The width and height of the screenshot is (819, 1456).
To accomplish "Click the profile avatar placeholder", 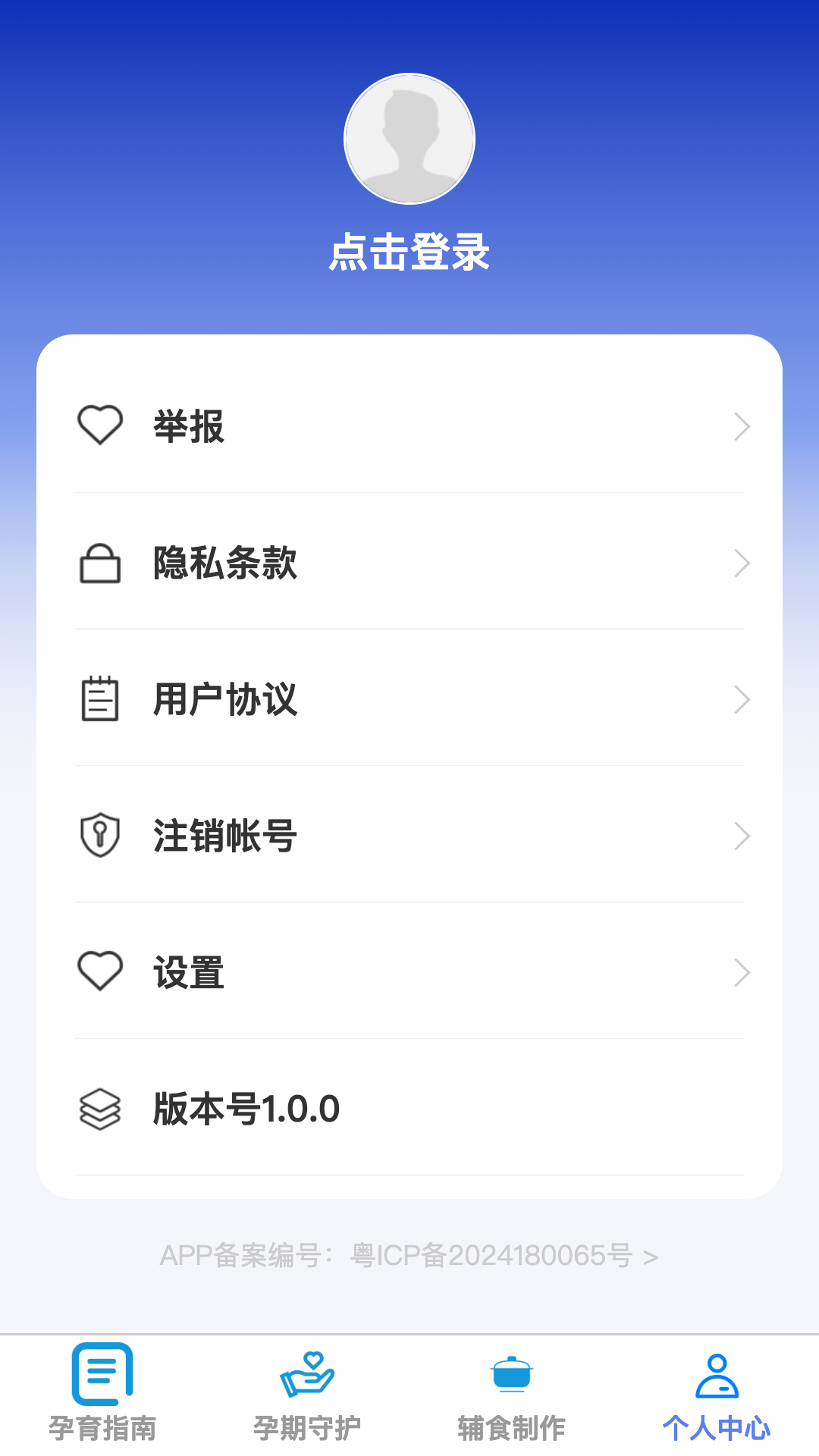I will click(409, 139).
